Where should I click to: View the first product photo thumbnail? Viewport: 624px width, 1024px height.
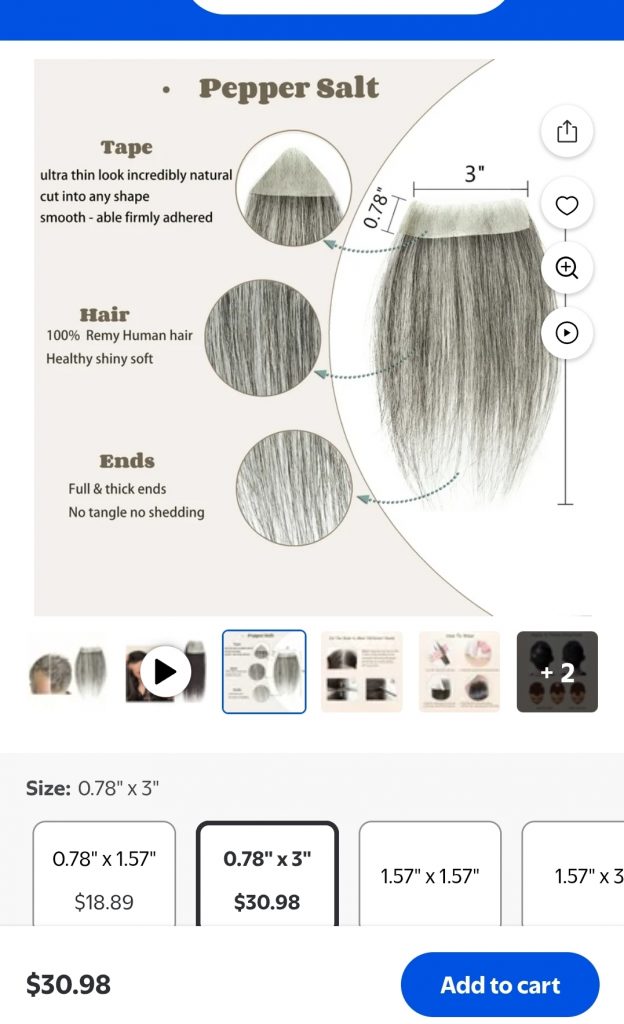[67, 672]
